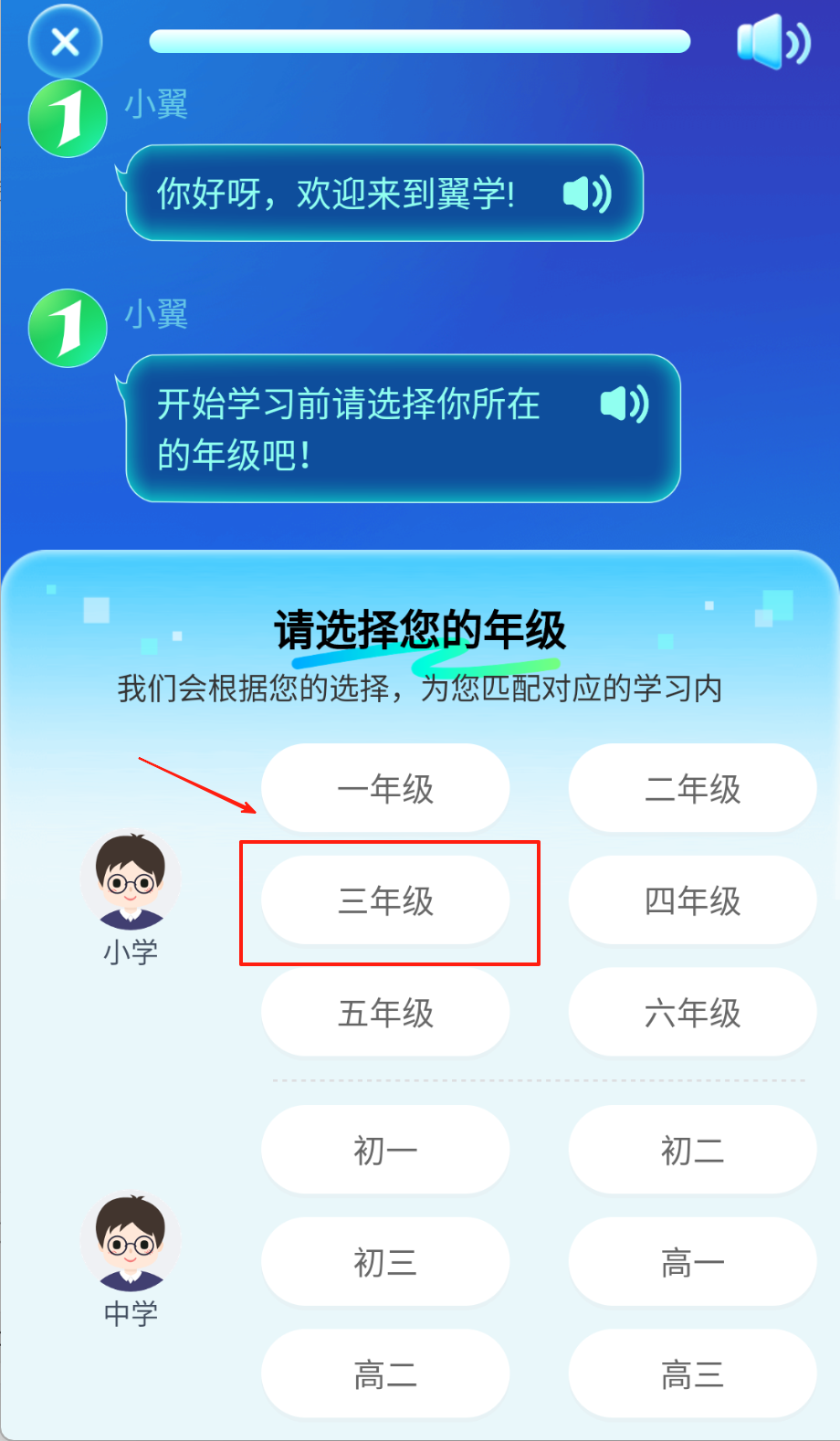The height and width of the screenshot is (1441, 840).
Task: Toggle the top-right sound speaker
Action: pos(772,42)
